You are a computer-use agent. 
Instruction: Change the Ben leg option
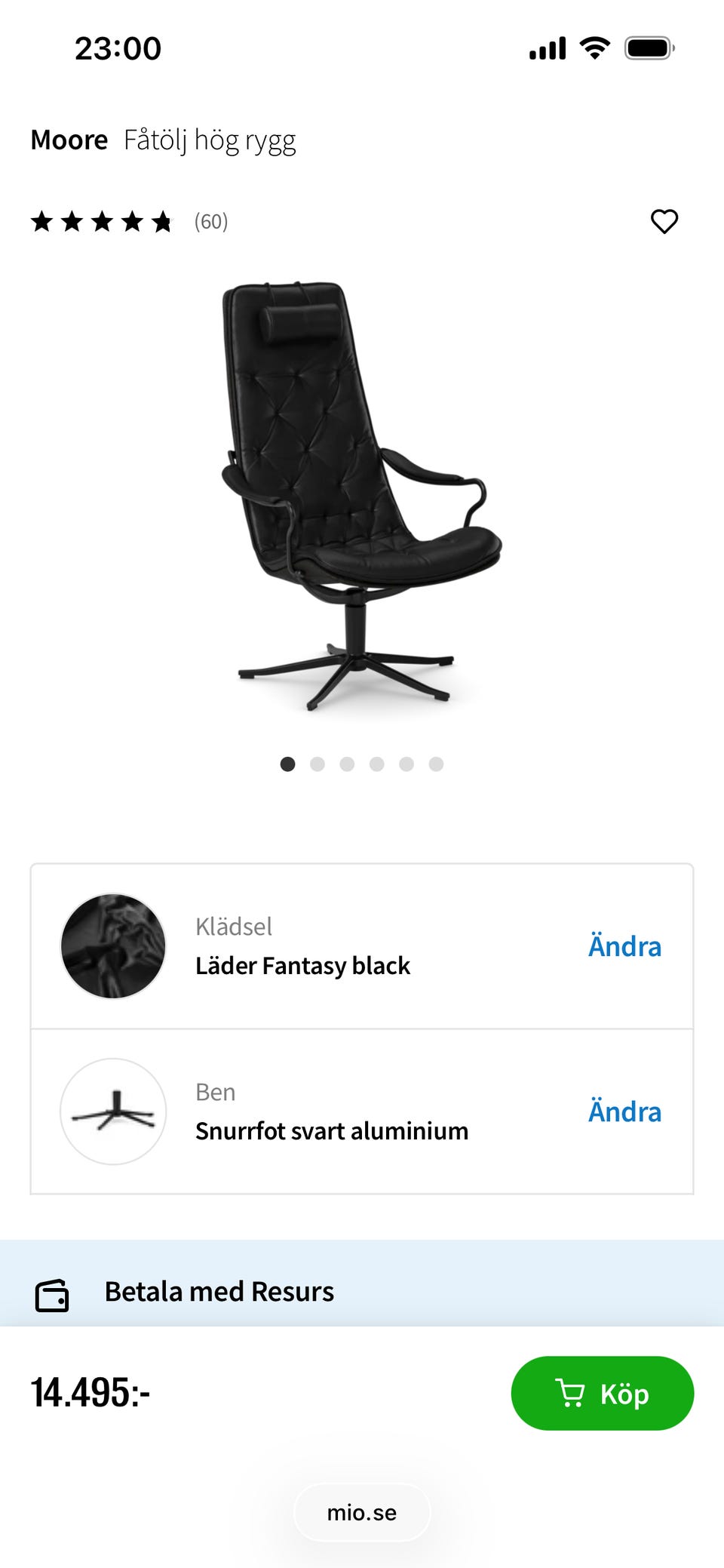(x=624, y=1111)
